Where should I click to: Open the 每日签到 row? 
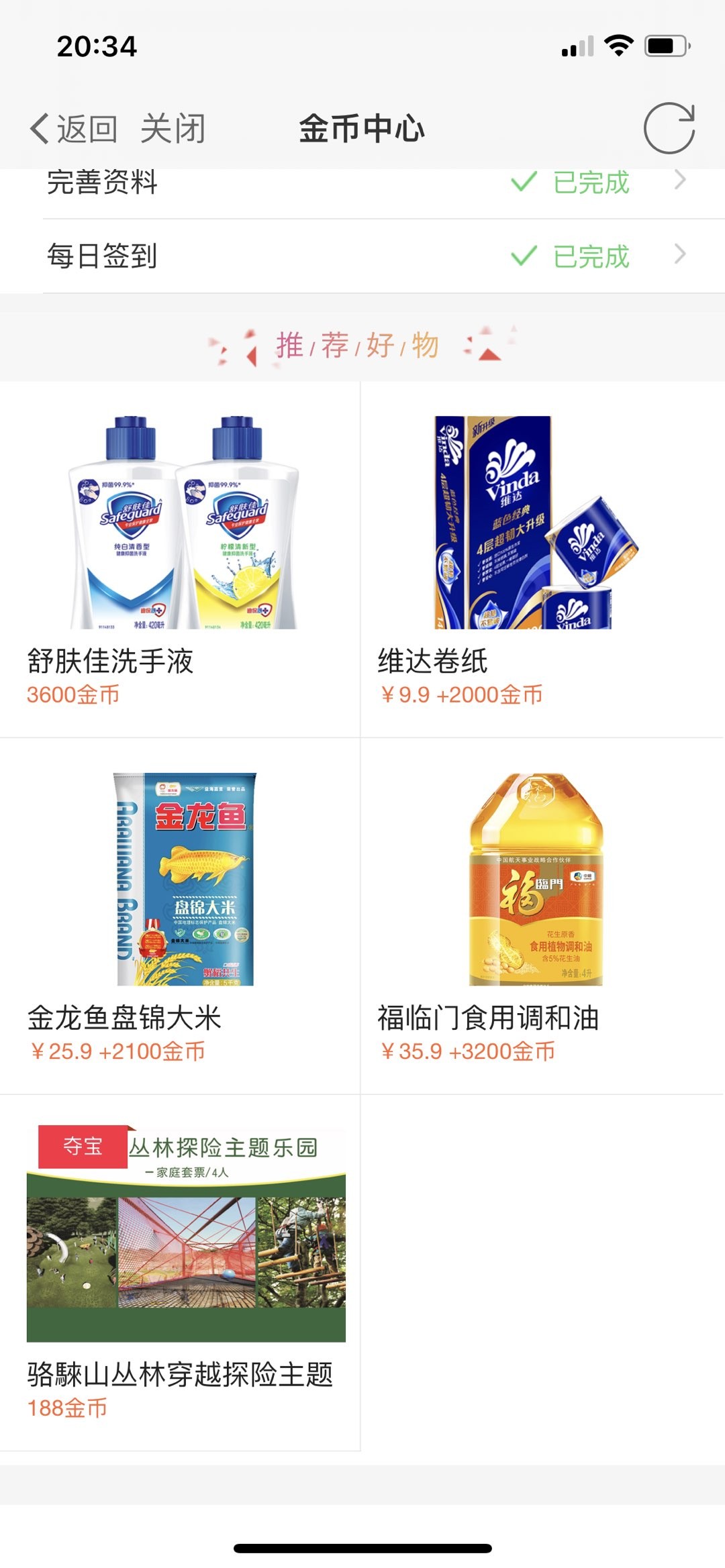point(362,256)
